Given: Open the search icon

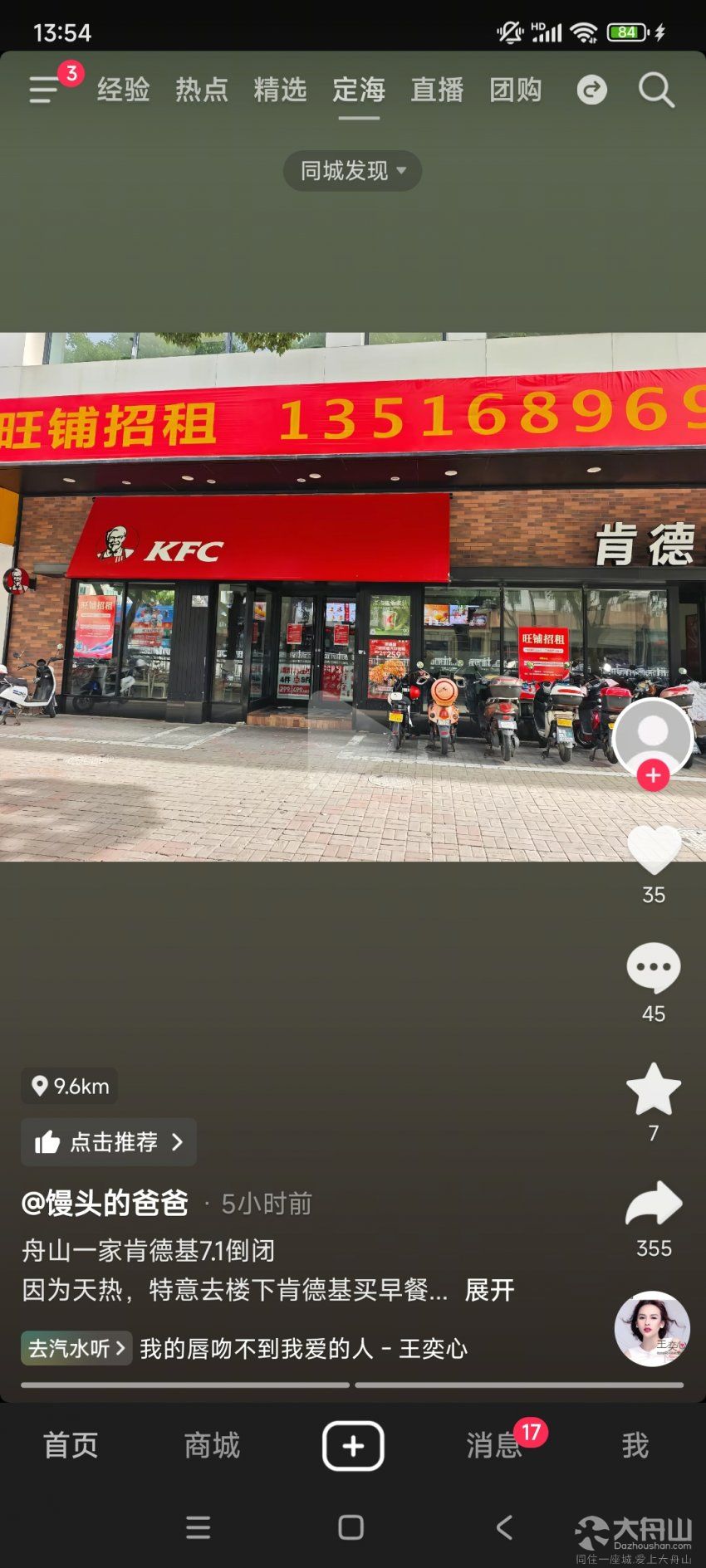Looking at the screenshot, I should [655, 90].
